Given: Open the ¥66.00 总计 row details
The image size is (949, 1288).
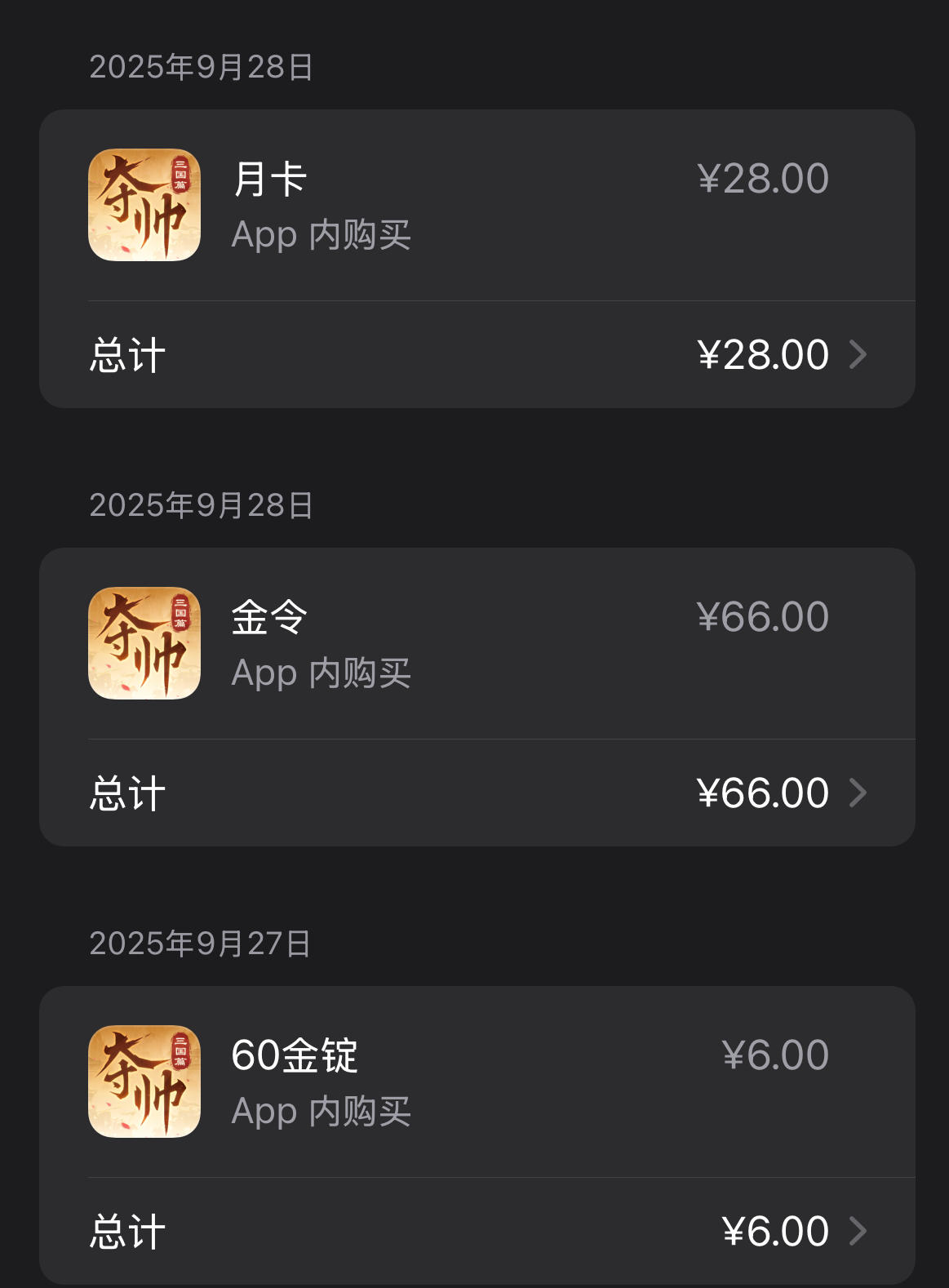Looking at the screenshot, I should (477, 793).
